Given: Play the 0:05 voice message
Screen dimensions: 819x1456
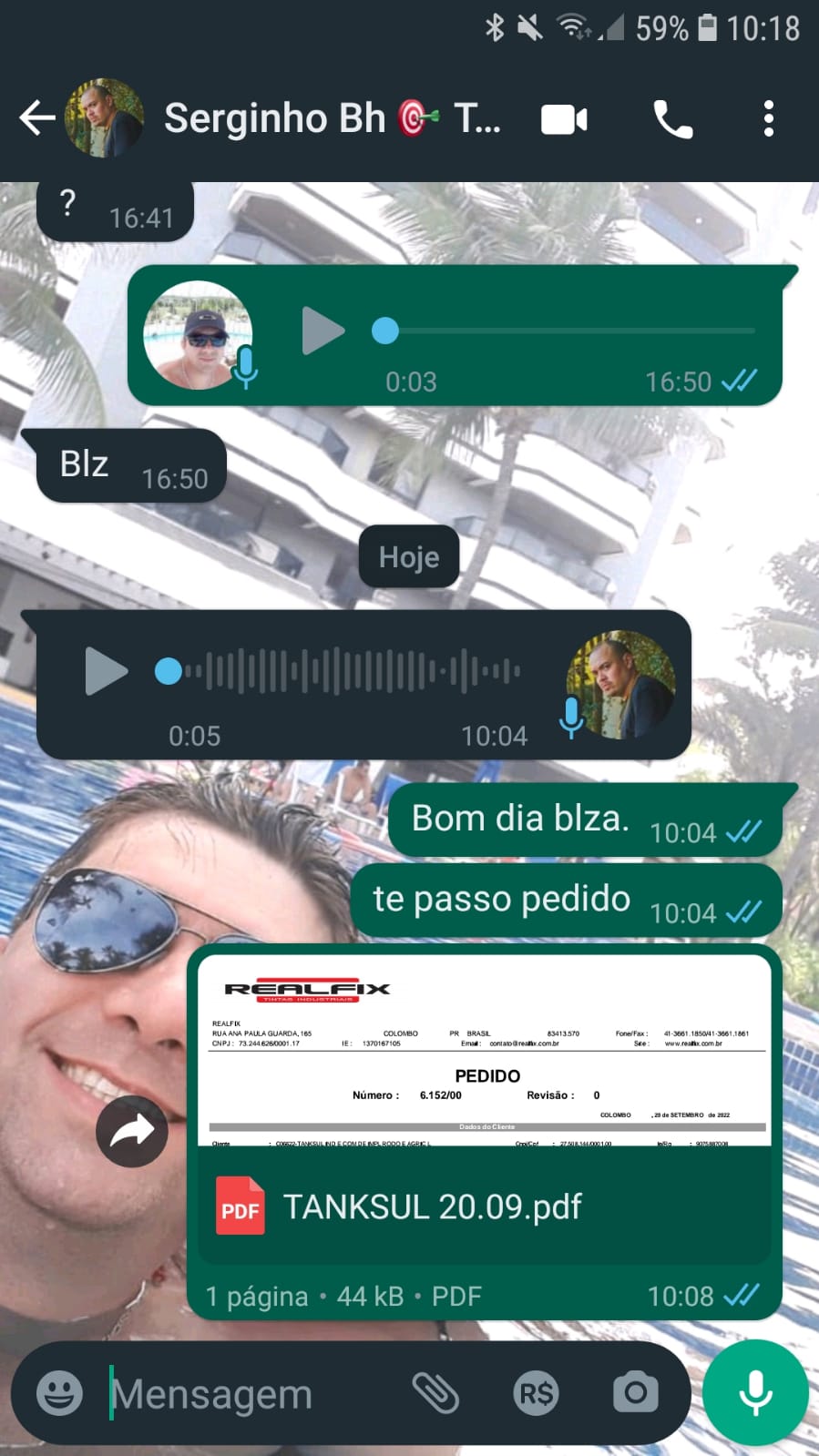Looking at the screenshot, I should click(106, 671).
